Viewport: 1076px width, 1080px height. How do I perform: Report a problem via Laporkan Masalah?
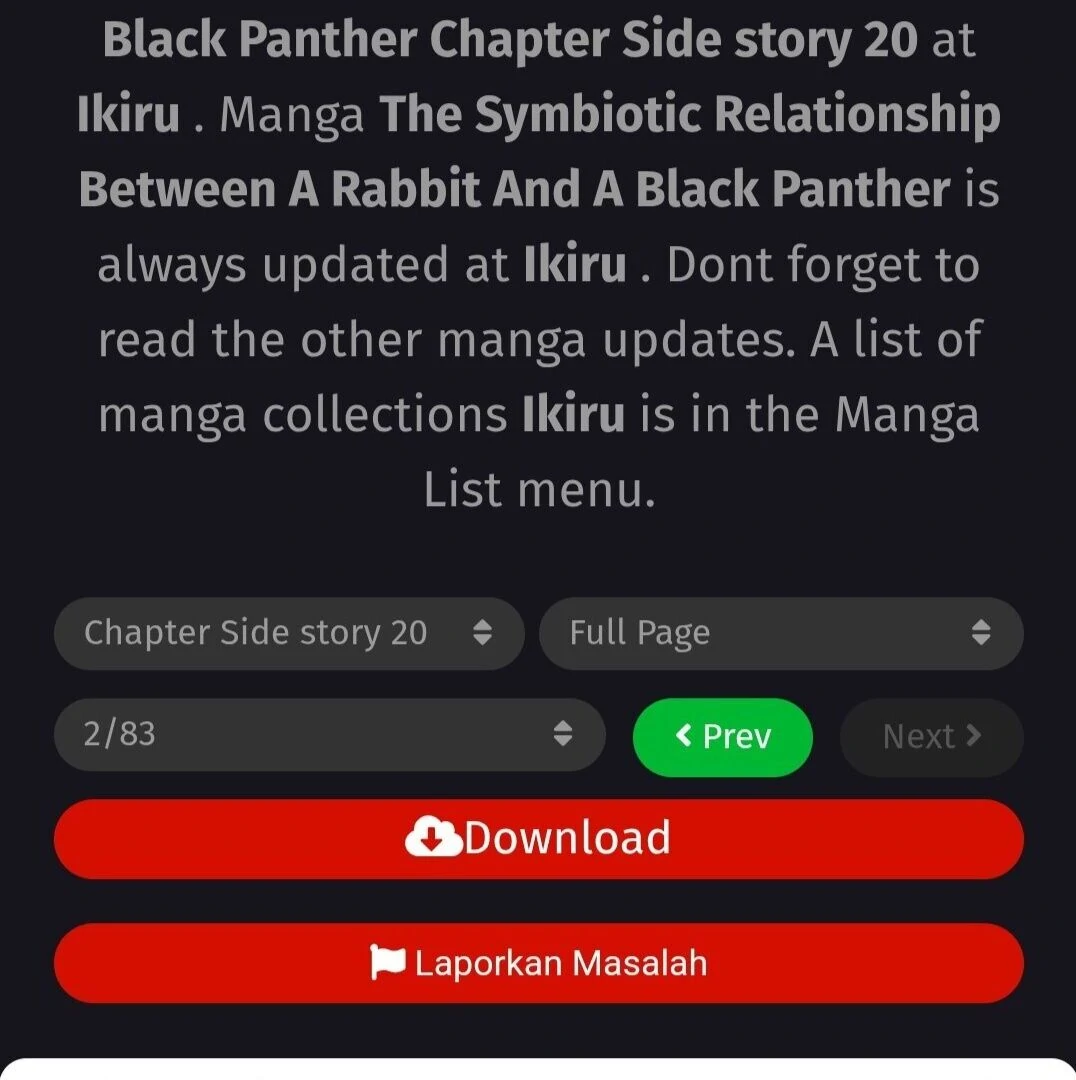538,963
